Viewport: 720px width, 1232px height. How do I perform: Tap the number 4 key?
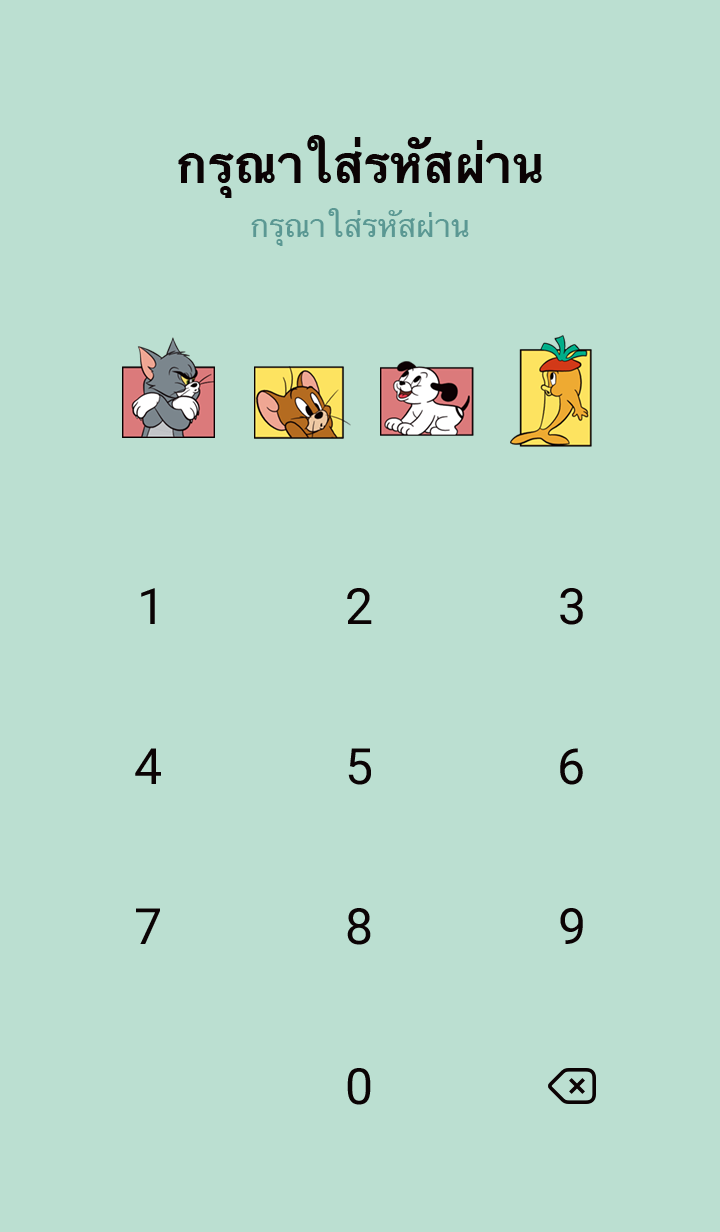click(x=148, y=767)
